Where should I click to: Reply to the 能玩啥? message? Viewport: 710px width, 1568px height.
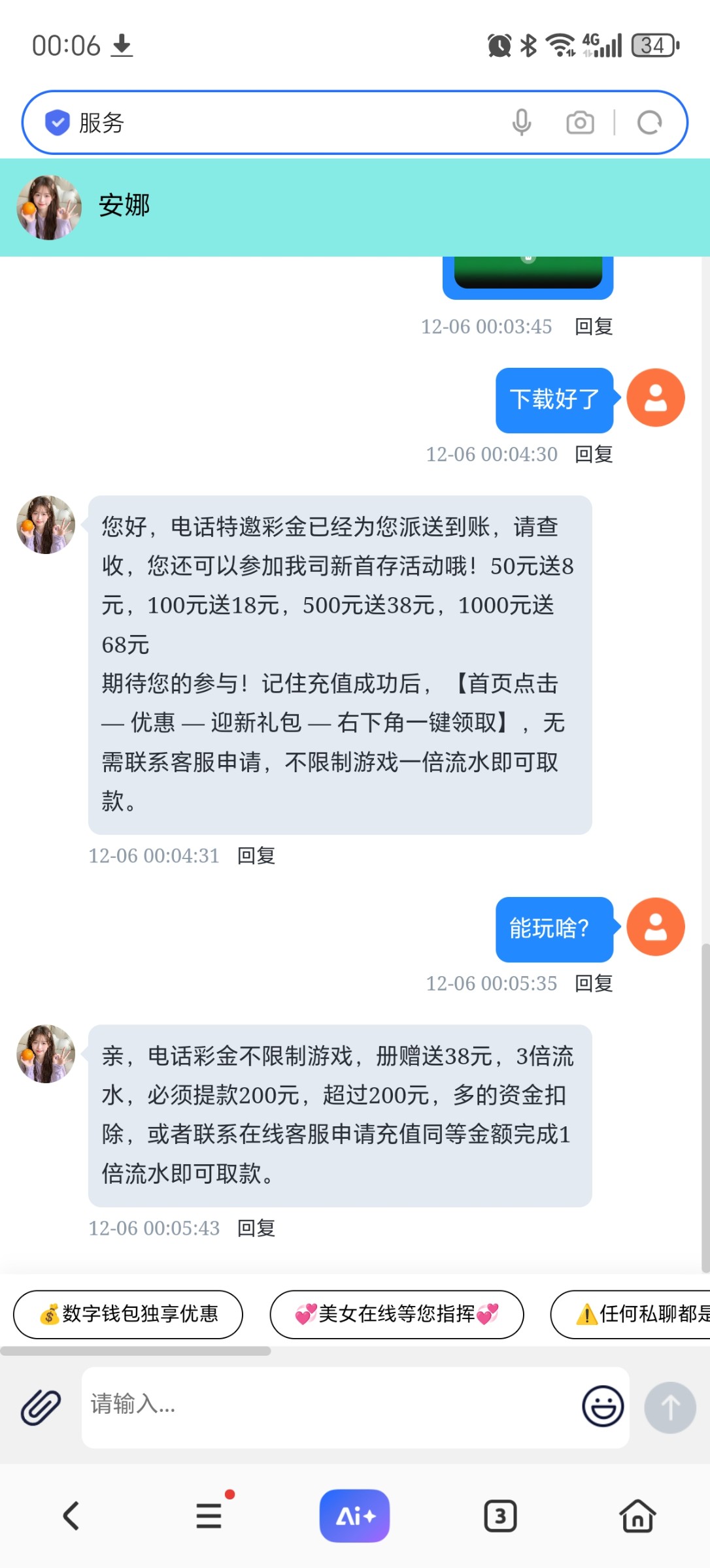point(594,983)
